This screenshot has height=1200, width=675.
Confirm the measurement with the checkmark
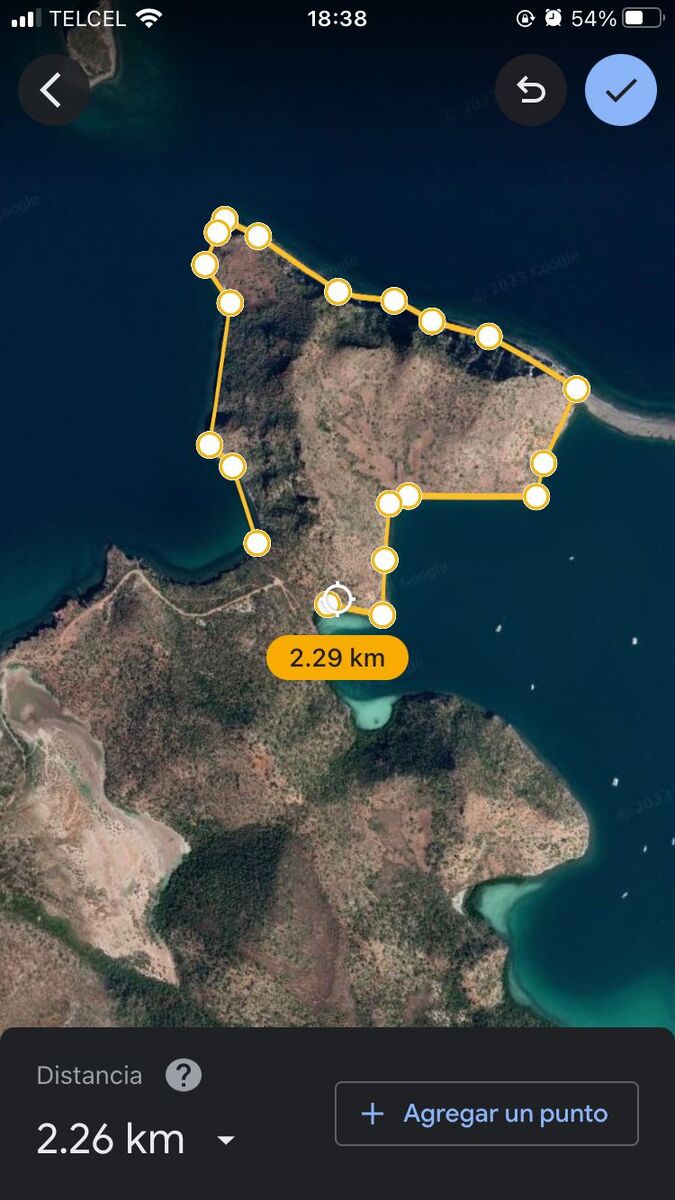(621, 90)
